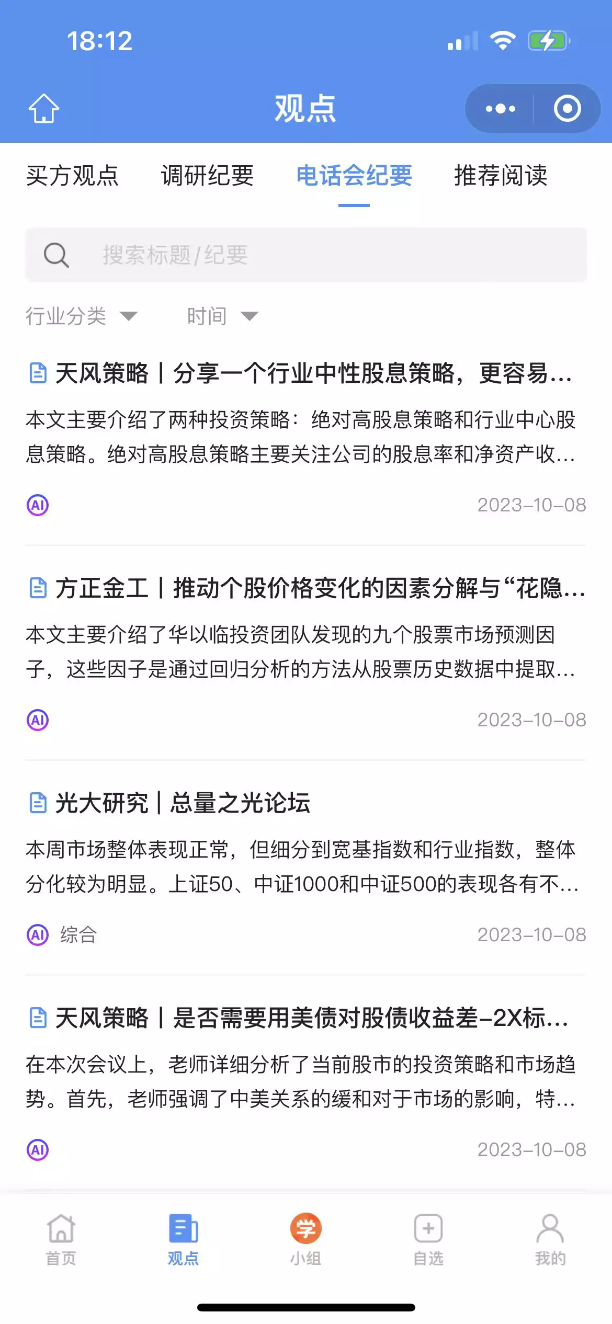Go to home via the house icon
612x1324 pixels.
coord(44,108)
